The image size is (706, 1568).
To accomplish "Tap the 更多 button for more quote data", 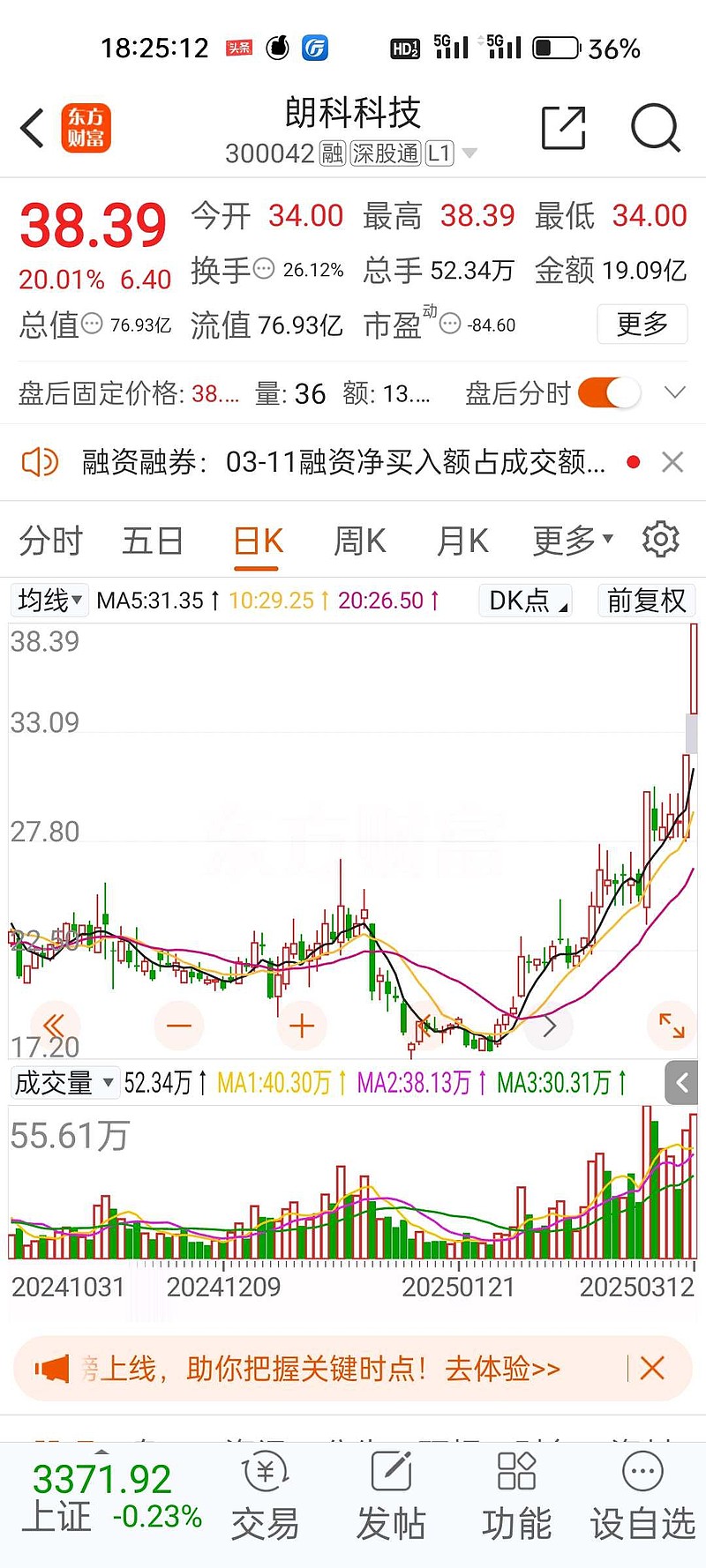I will 642,324.
